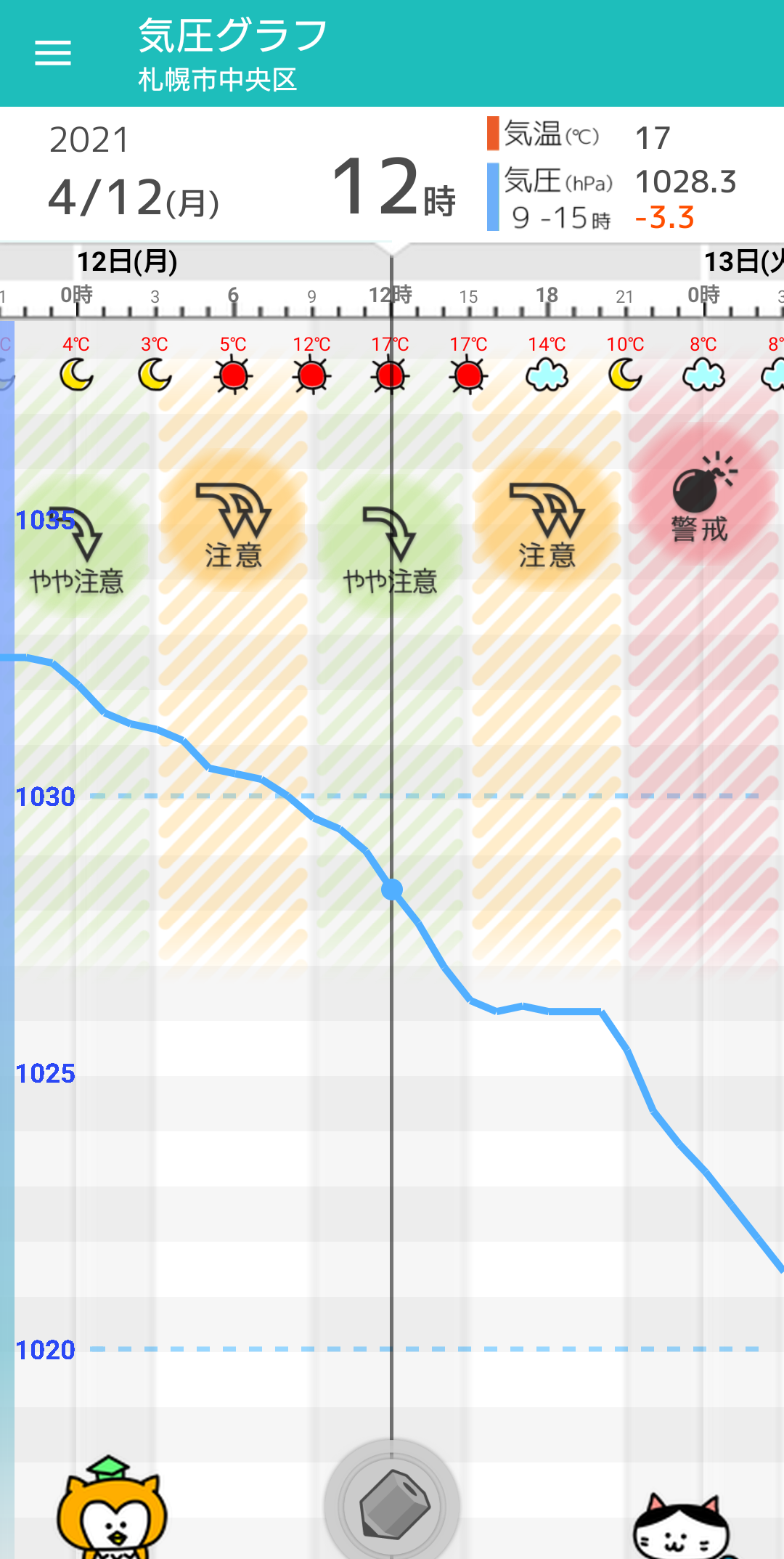Tap the sun icon showing 17℃ at 12時
Image resolution: width=784 pixels, height=1559 pixels.
[391, 375]
